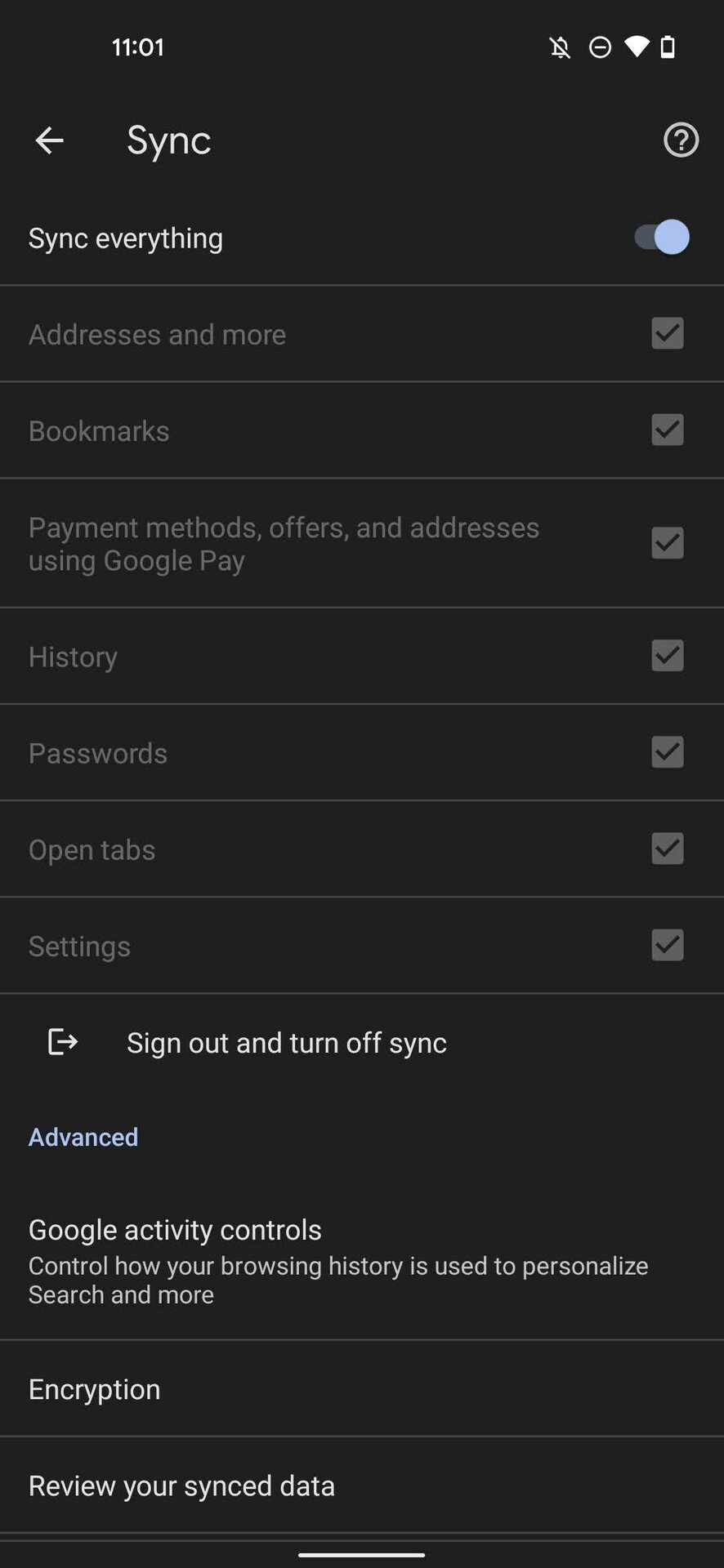Turn off Sync everything switch

662,238
